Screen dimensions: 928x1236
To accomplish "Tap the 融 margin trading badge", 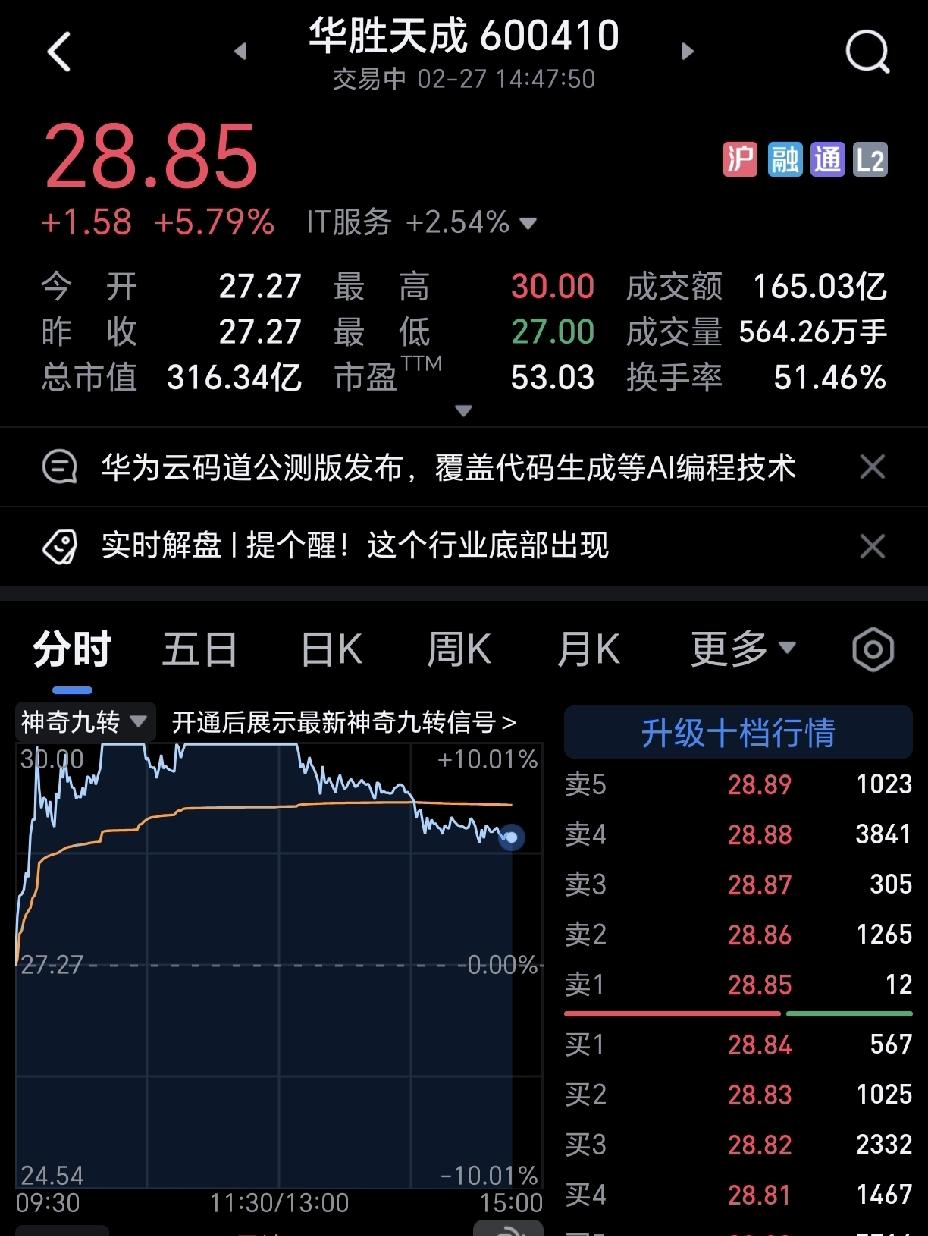I will point(784,160).
